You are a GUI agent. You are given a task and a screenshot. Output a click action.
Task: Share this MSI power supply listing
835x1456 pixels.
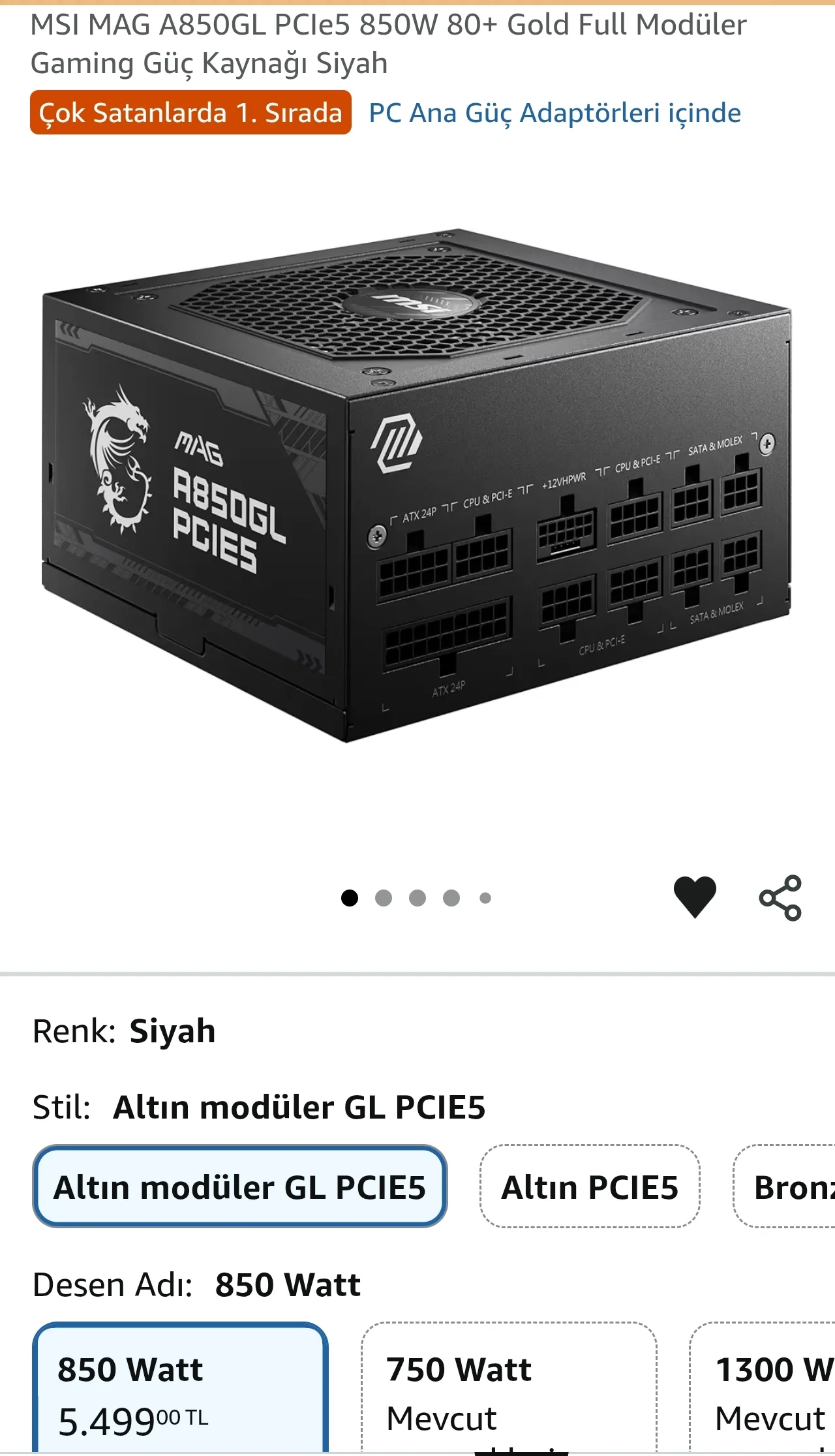[780, 898]
